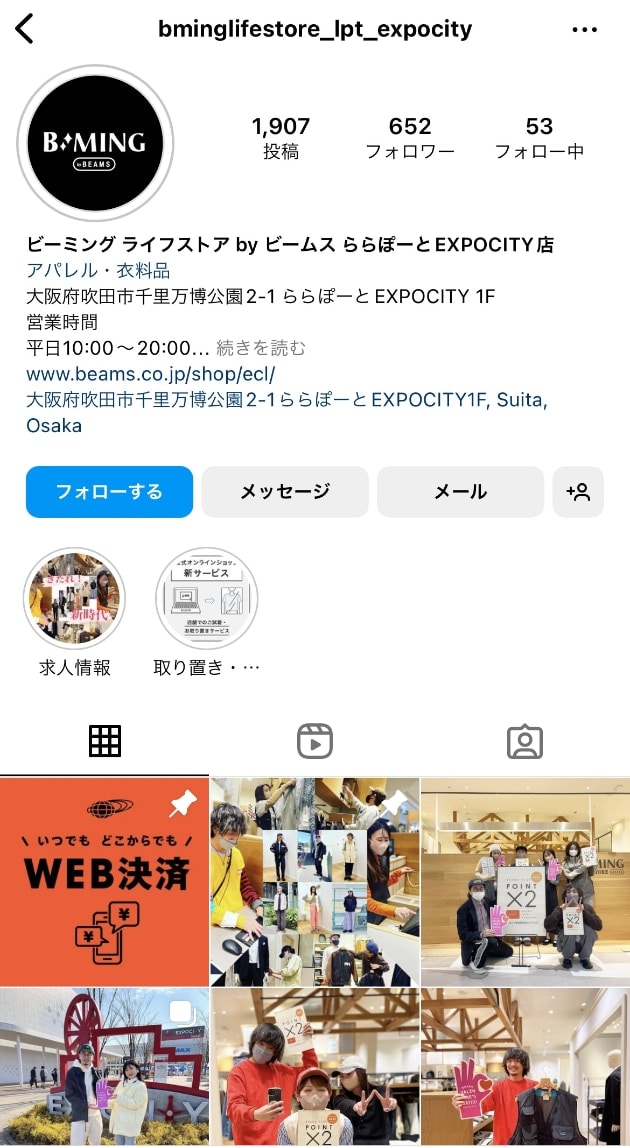The width and height of the screenshot is (630, 1148).
Task: Go back using the arrow
Action: 25,29
